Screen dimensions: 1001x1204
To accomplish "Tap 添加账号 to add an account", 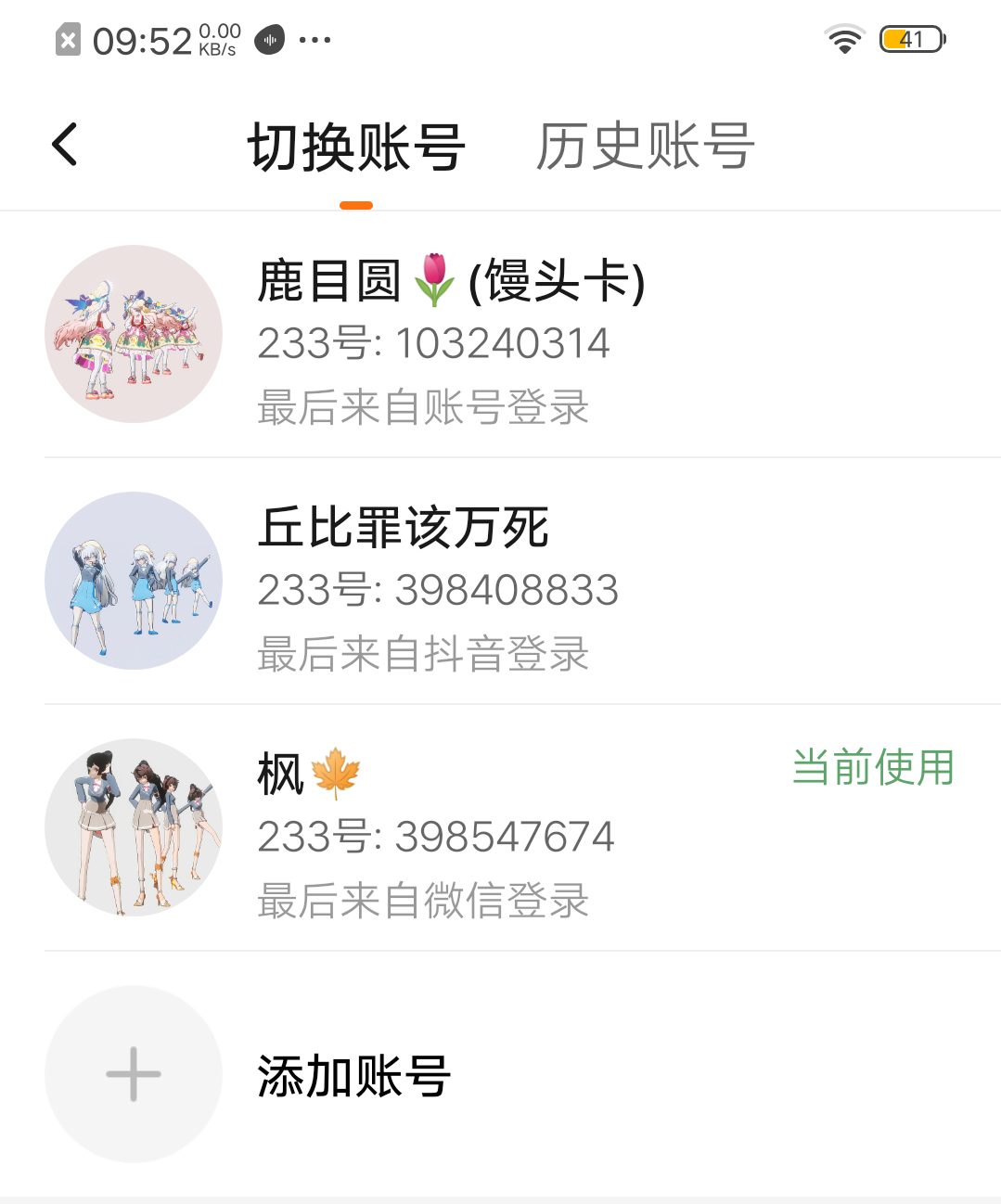I will (x=353, y=1075).
